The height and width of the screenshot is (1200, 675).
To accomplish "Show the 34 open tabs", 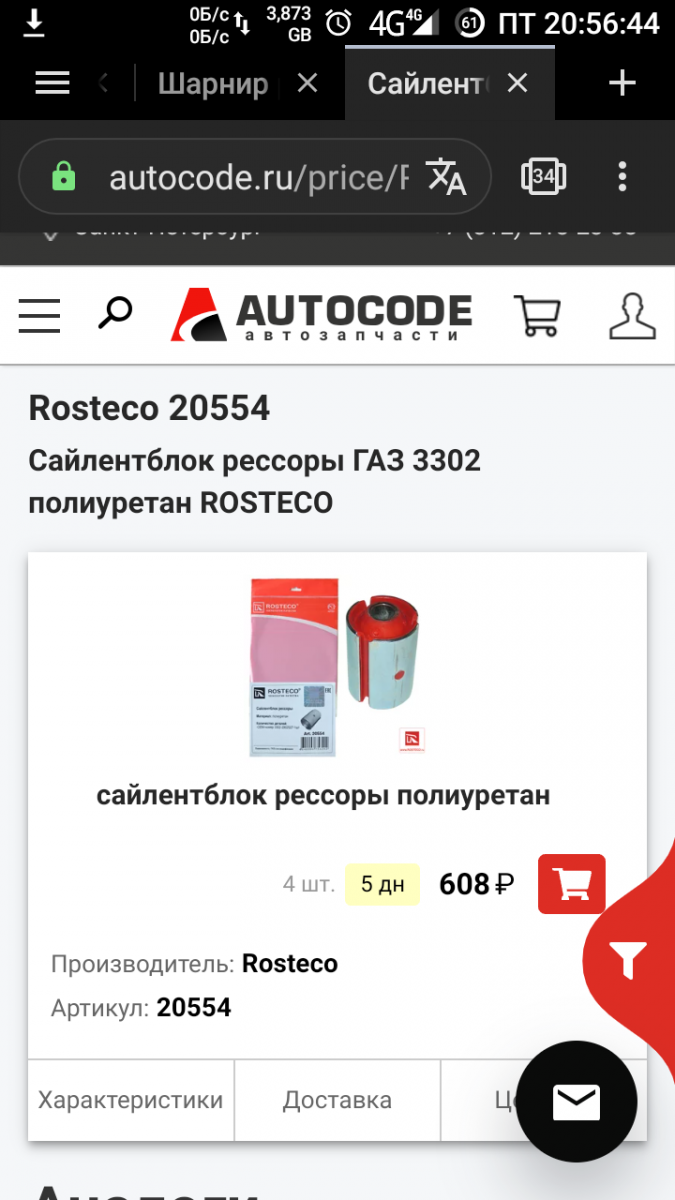I will pos(544,177).
